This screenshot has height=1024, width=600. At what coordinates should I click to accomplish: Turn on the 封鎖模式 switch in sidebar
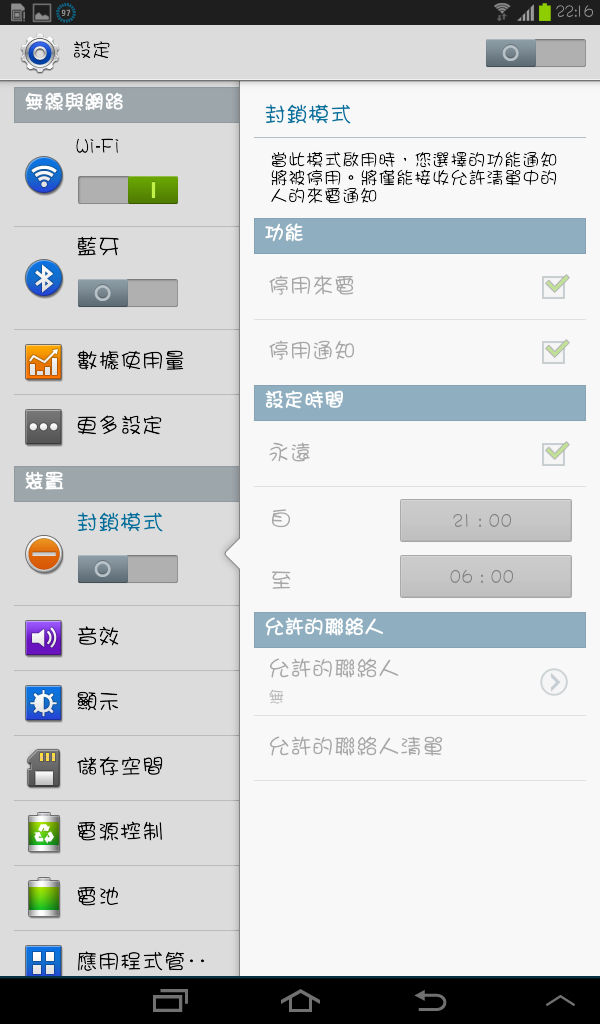tap(128, 569)
